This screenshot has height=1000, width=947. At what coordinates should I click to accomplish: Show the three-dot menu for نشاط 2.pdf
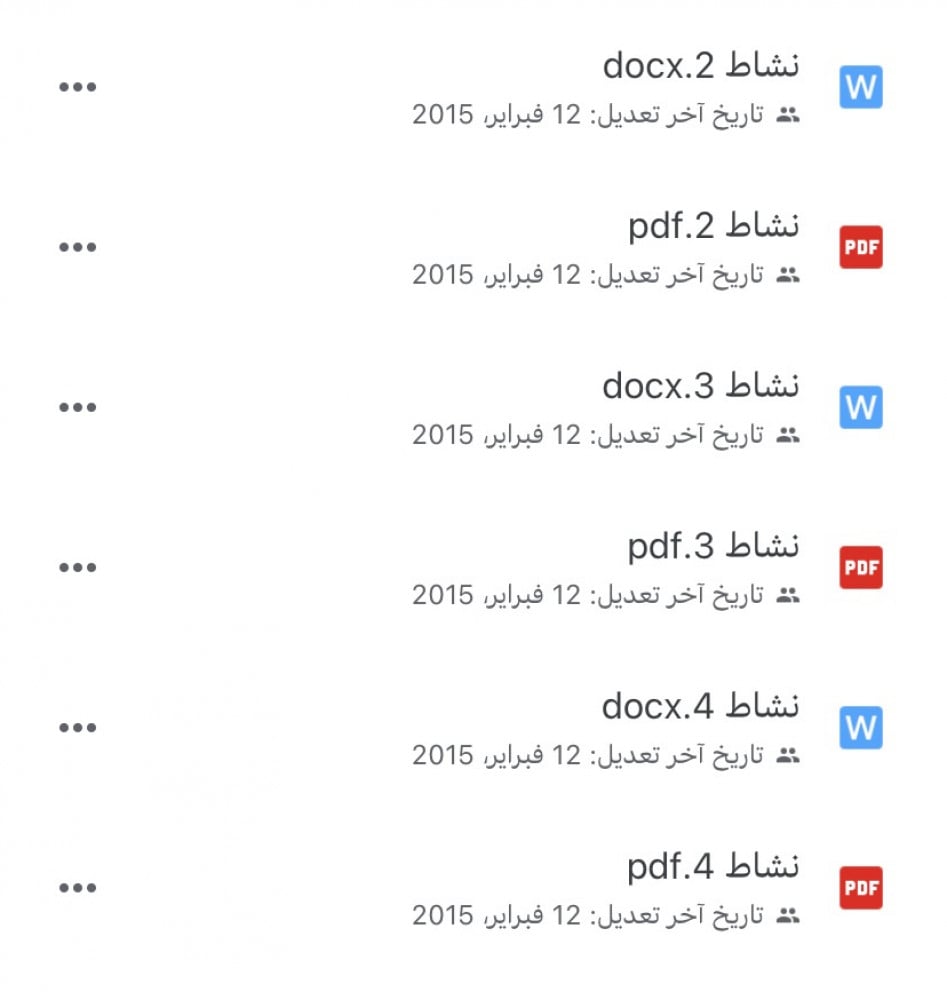click(x=77, y=247)
